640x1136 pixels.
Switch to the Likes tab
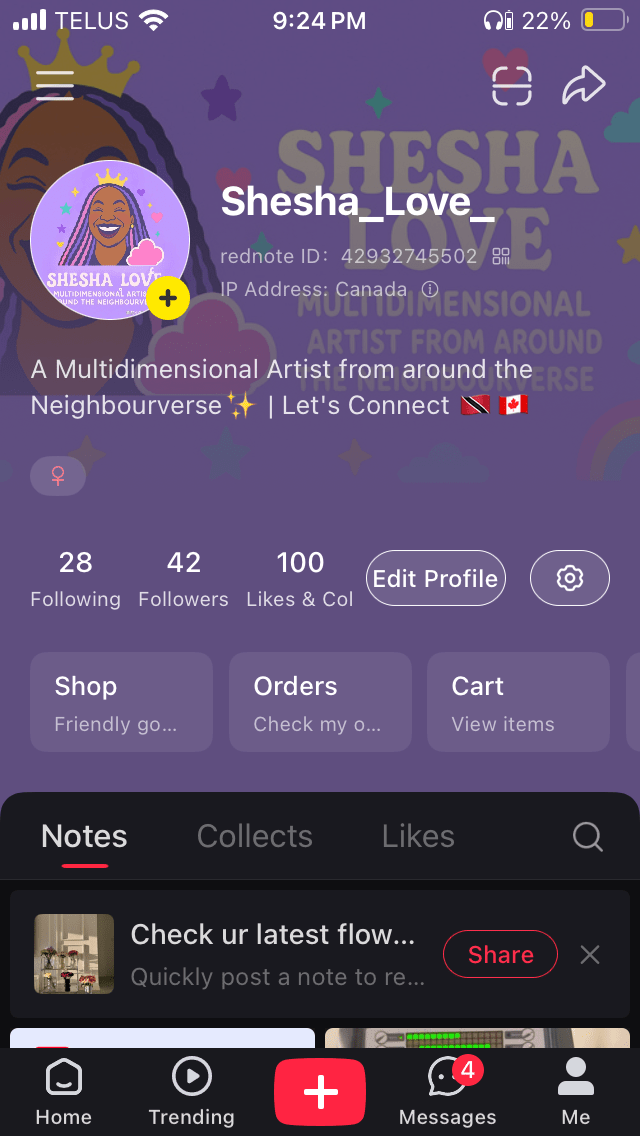click(x=418, y=836)
